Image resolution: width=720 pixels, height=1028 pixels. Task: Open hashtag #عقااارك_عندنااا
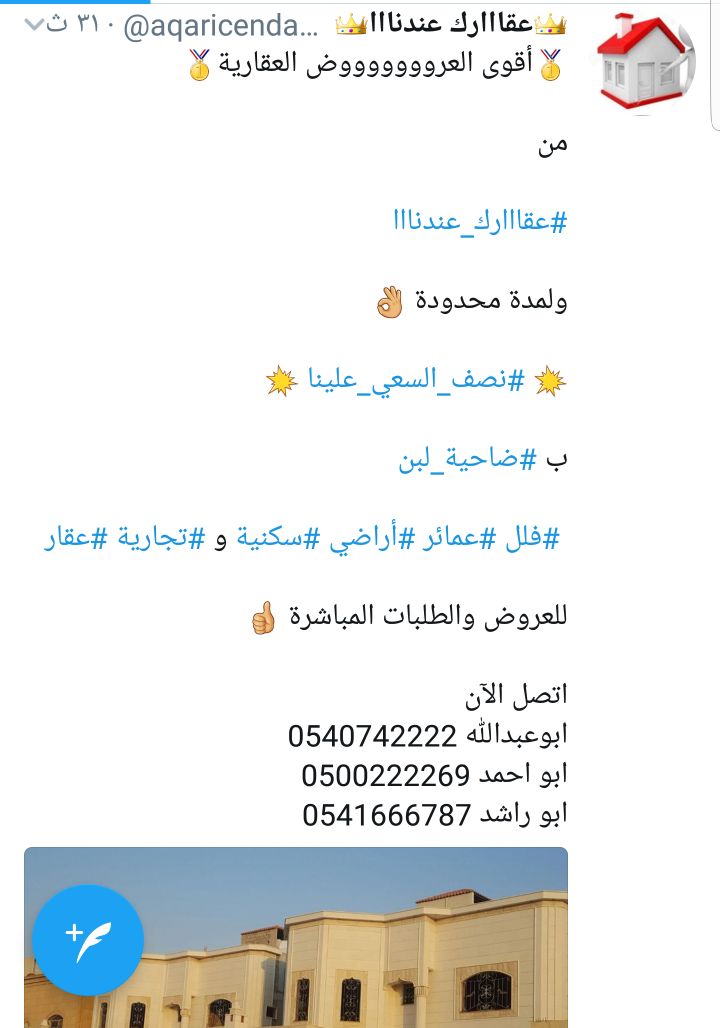(480, 221)
